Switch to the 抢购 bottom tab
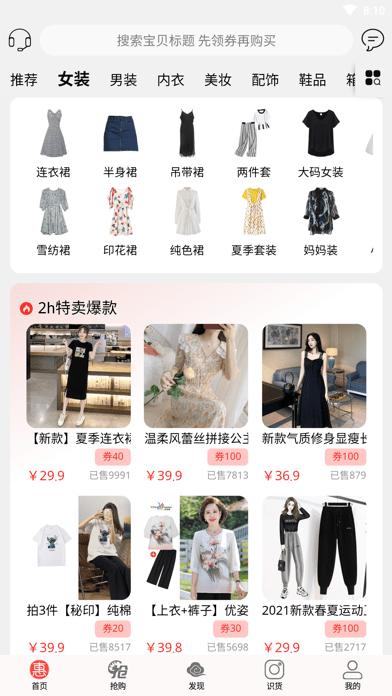The image size is (392, 696). point(118,675)
